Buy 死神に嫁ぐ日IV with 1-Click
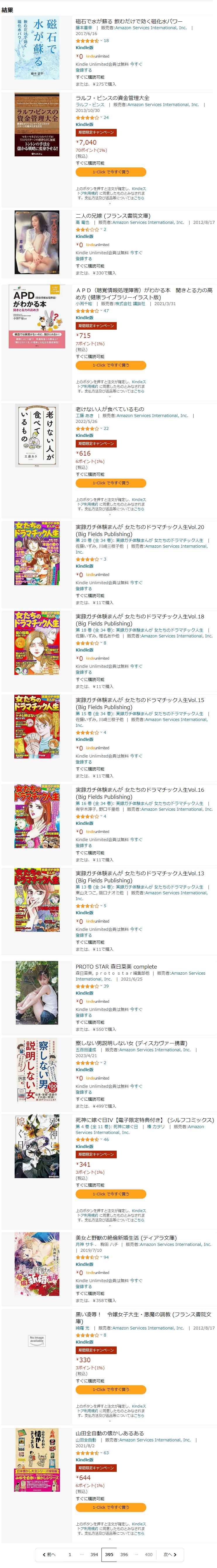 110,1194
